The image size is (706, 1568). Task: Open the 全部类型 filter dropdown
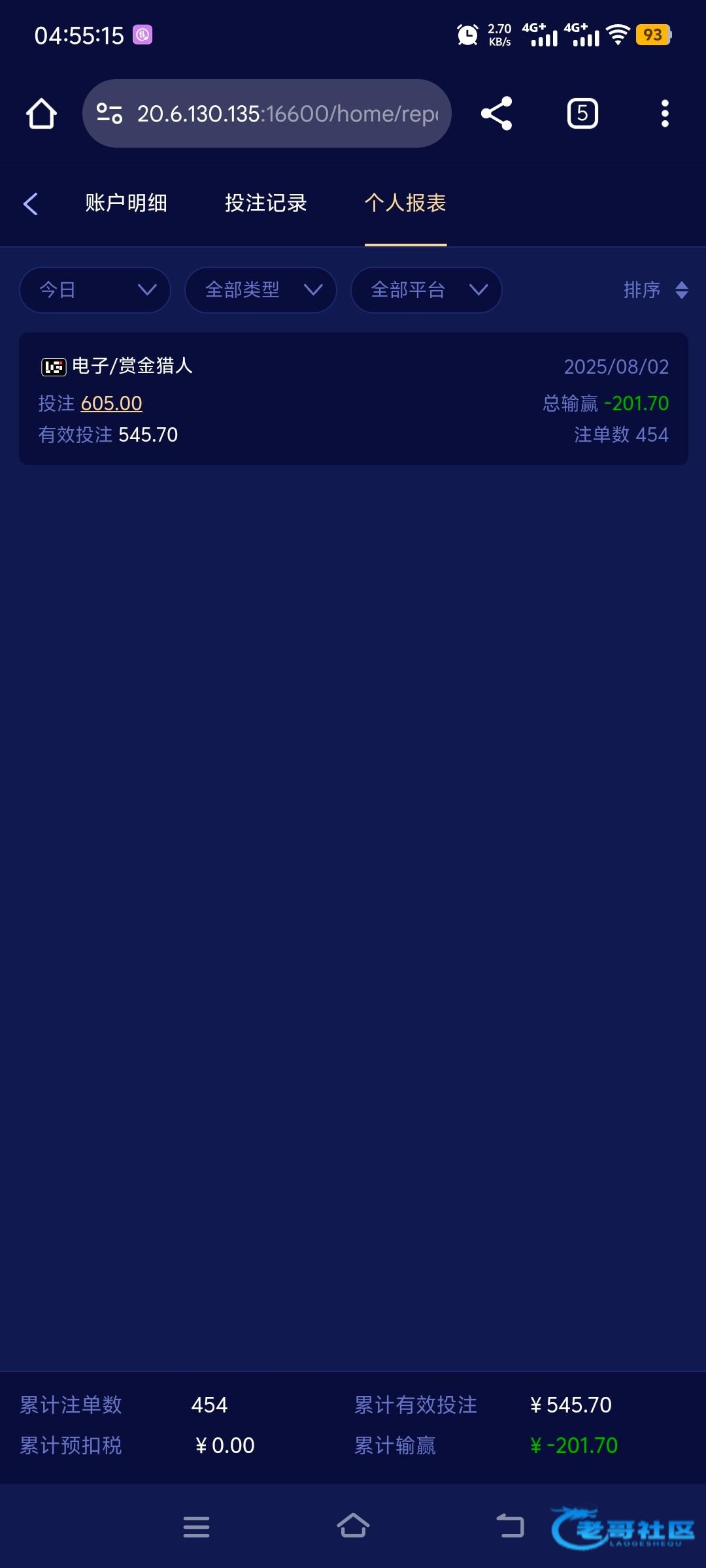pyautogui.click(x=261, y=289)
